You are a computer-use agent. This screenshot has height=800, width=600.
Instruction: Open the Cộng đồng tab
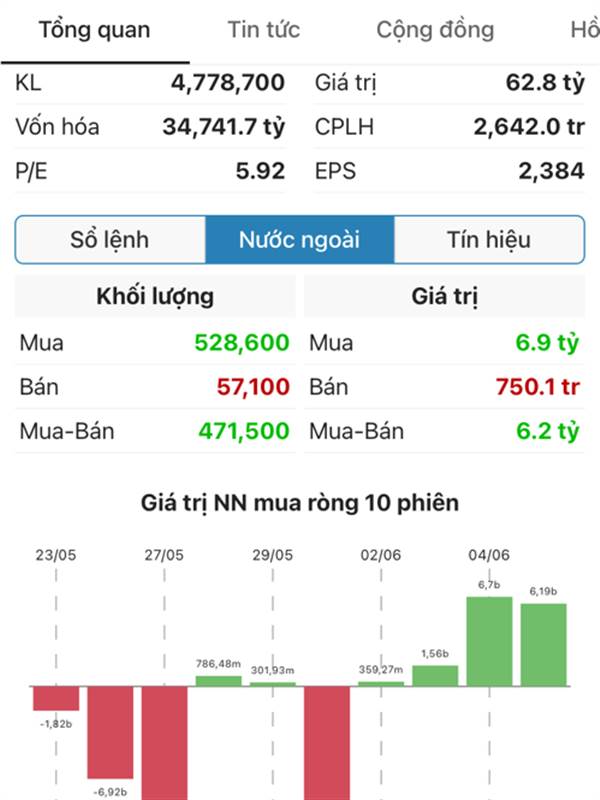pyautogui.click(x=435, y=30)
